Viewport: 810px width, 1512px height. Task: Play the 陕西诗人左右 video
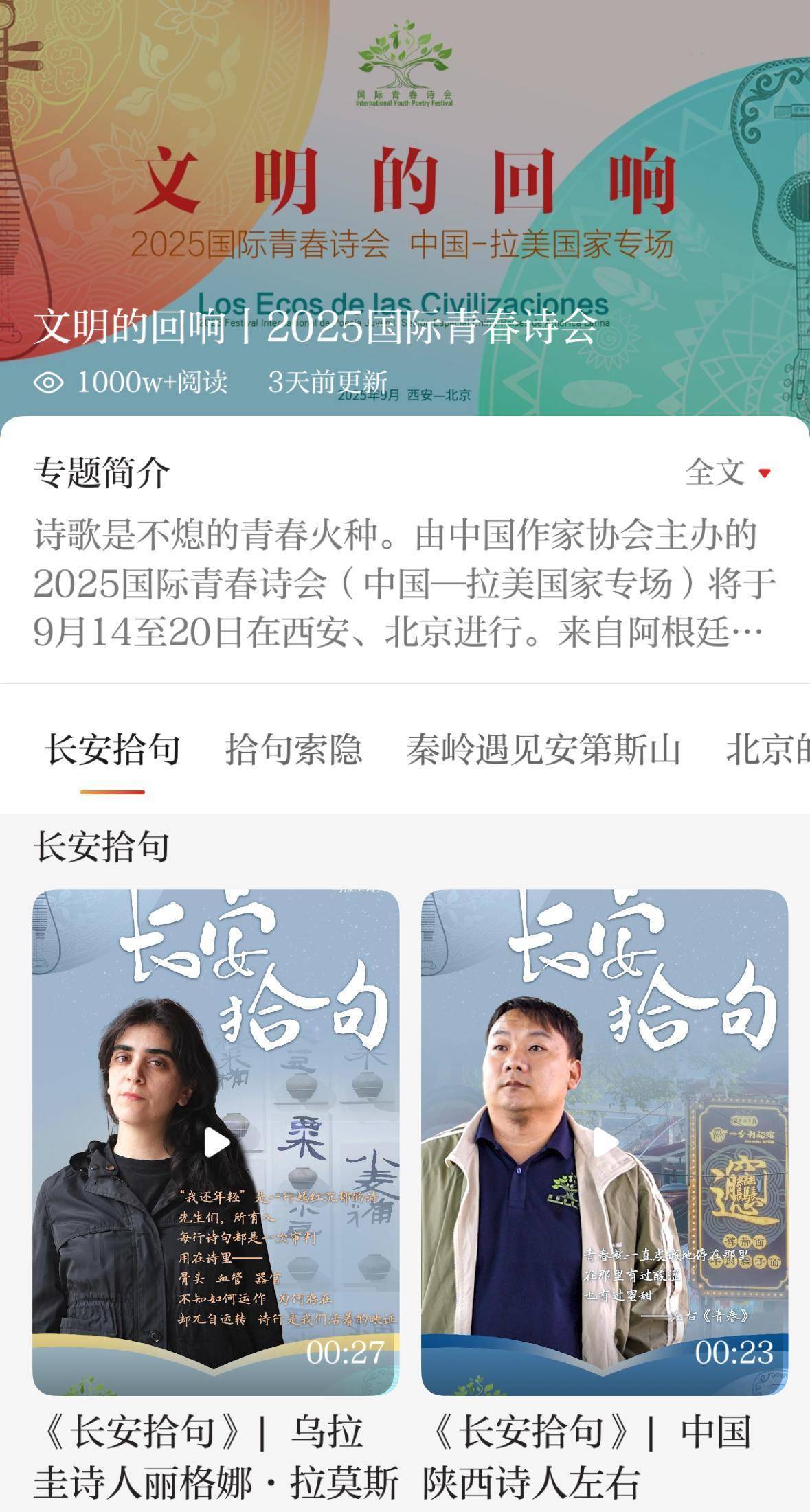[605, 1142]
